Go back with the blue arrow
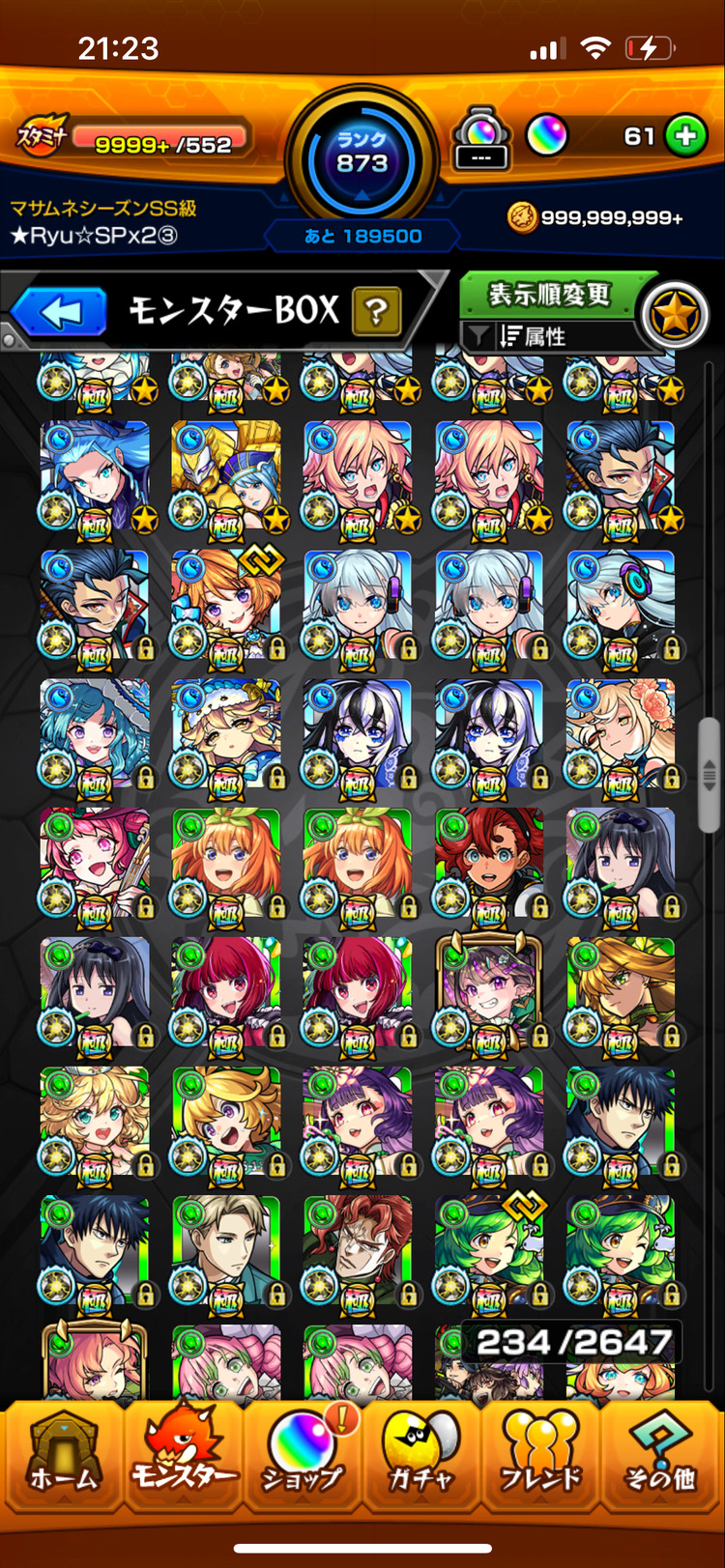Image resolution: width=725 pixels, height=1568 pixels. [60, 312]
